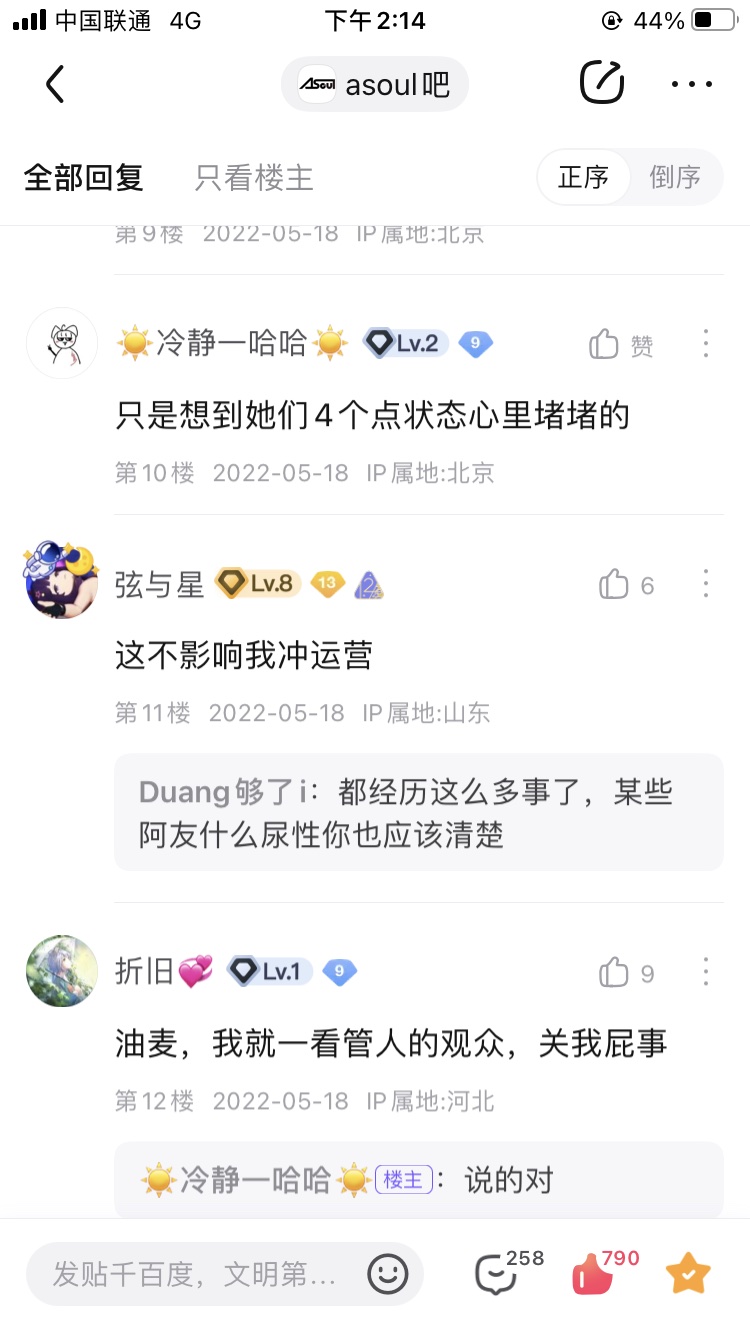
Task: Open the asoul吧 forum chip
Action: (x=375, y=84)
